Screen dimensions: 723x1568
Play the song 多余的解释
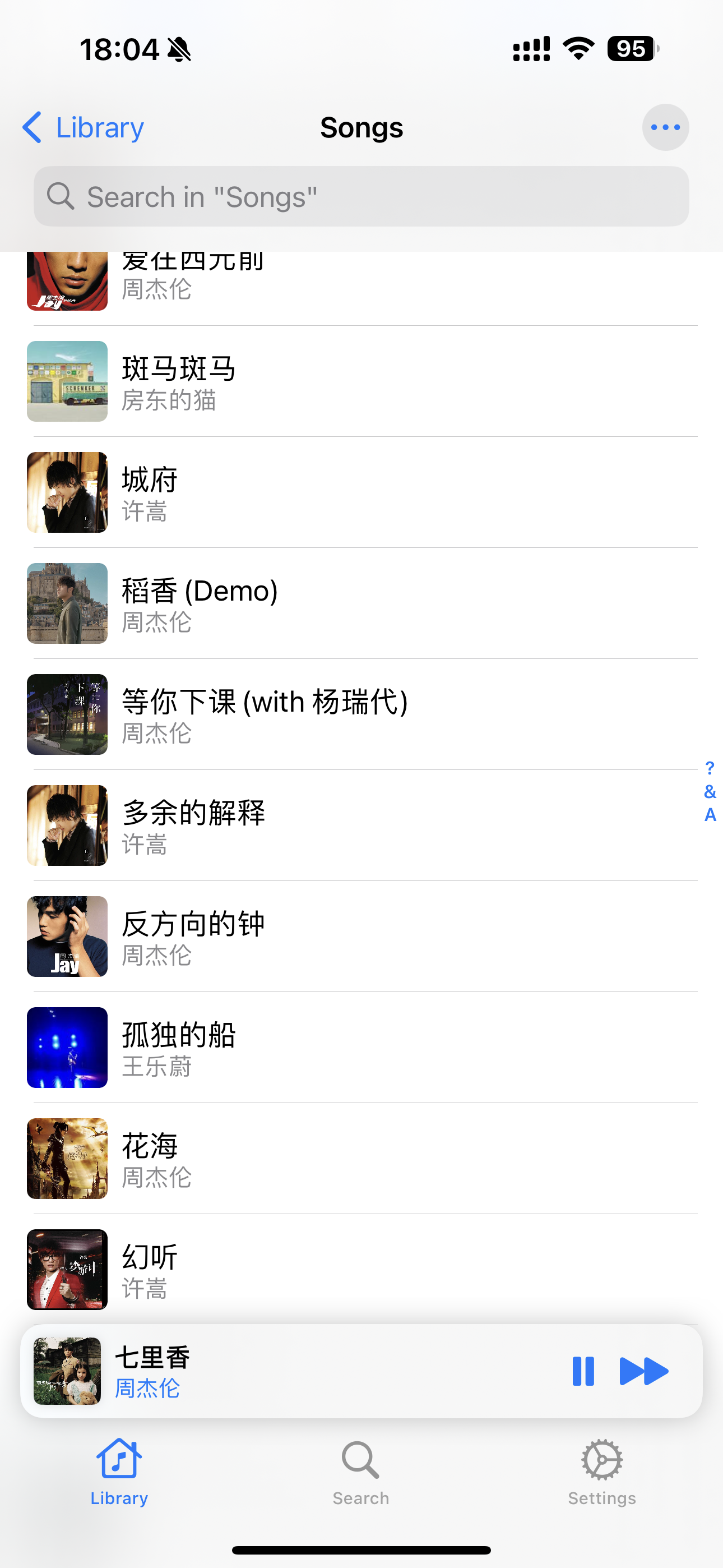coord(361,825)
